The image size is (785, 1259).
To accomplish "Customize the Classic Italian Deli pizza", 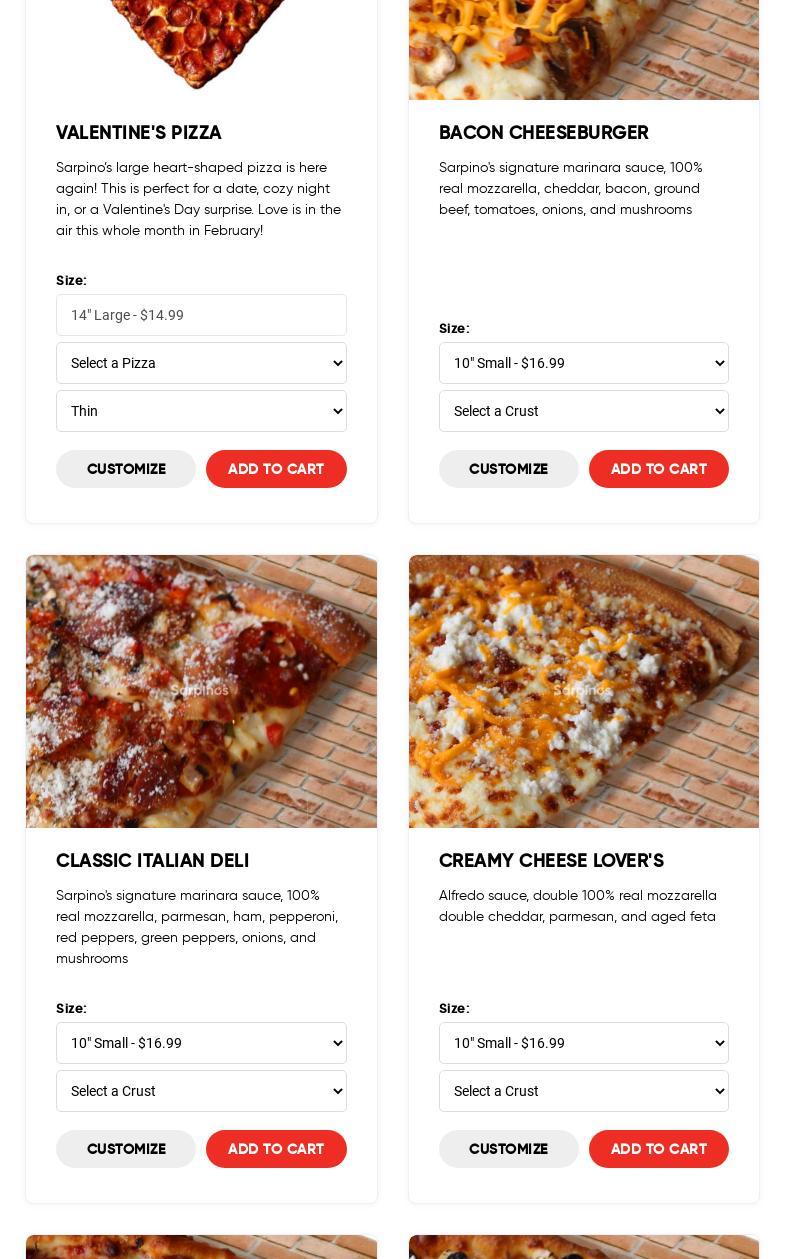I will point(126,1149).
